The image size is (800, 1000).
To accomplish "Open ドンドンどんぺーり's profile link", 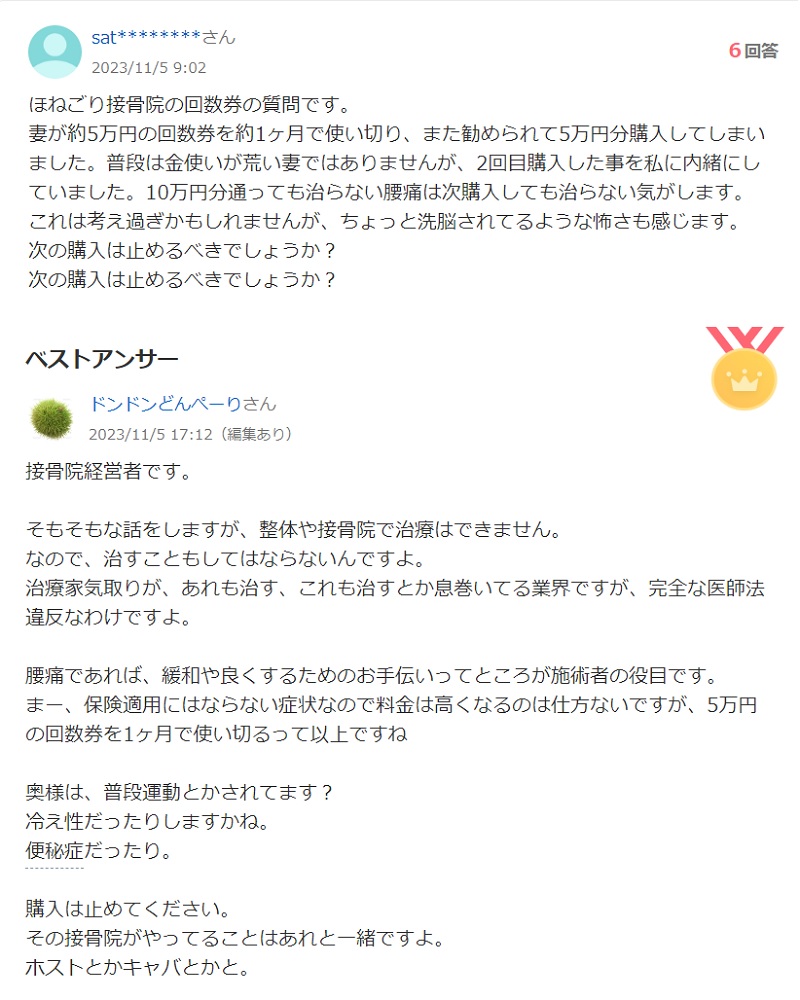I will pyautogui.click(x=165, y=404).
